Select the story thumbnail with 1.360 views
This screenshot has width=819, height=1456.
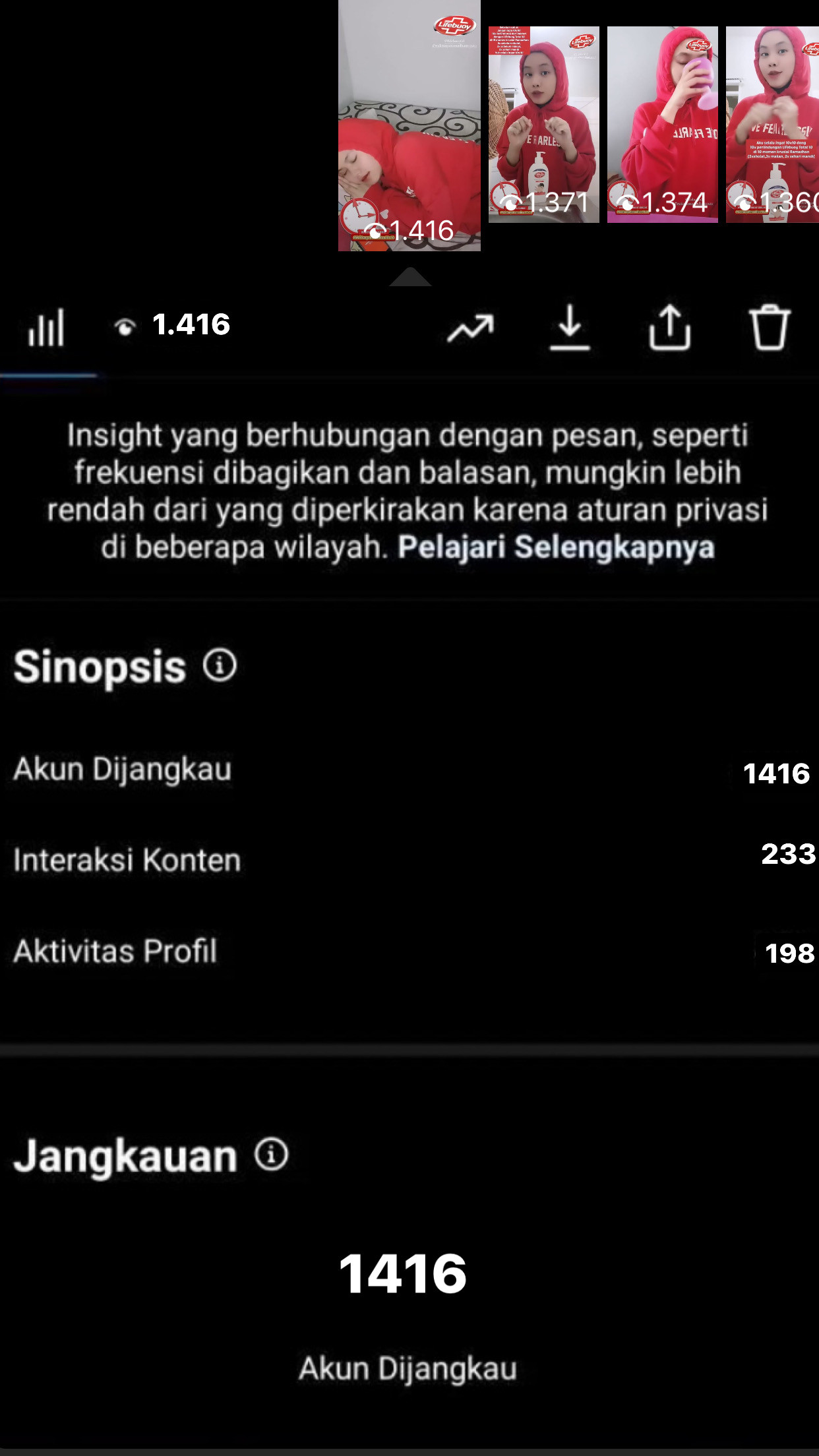point(772,125)
